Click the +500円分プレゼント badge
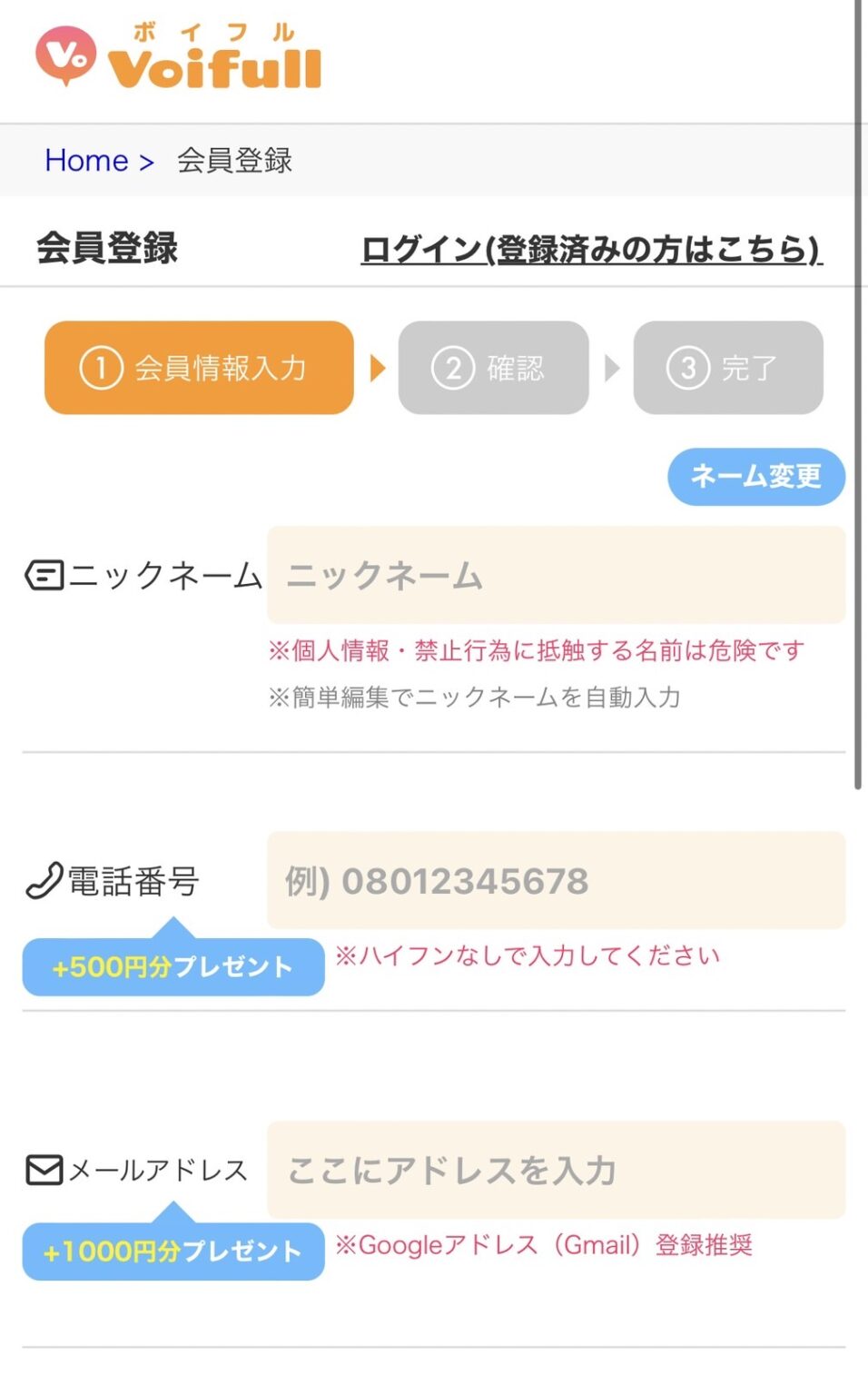 172,966
